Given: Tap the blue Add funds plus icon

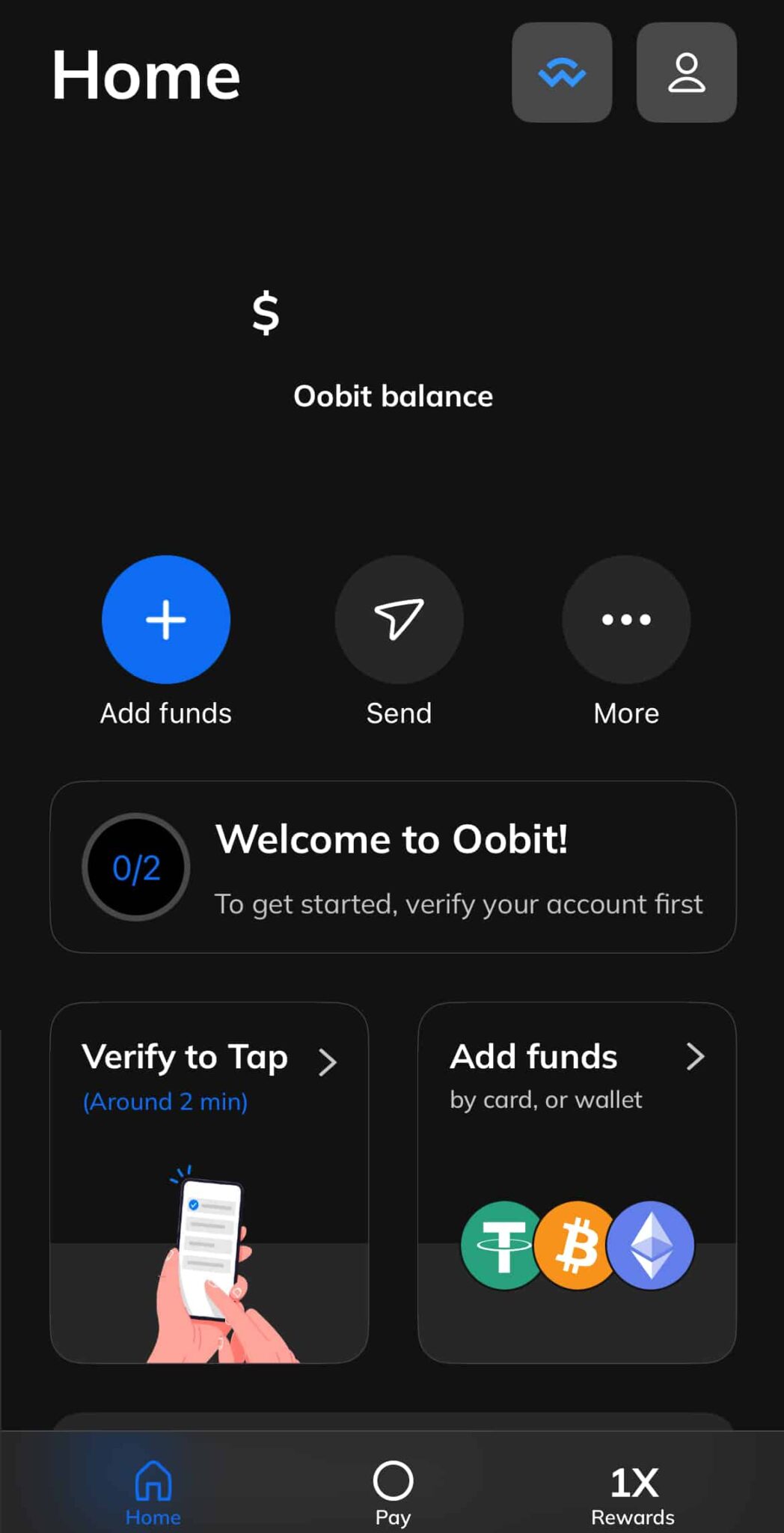Looking at the screenshot, I should (x=165, y=619).
